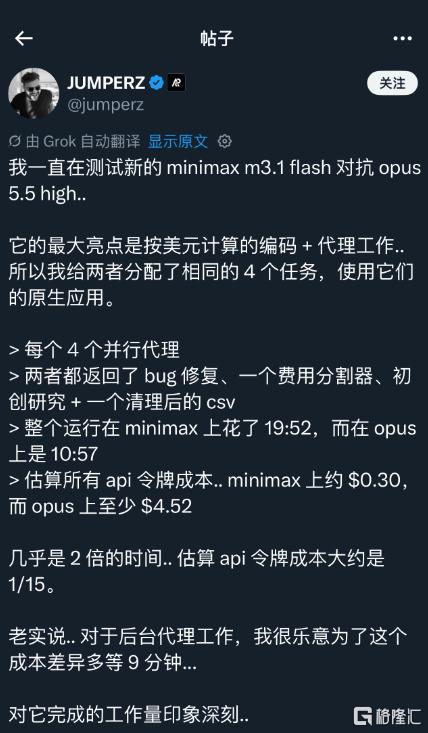Open translation settings gear icon
The width and height of the screenshot is (428, 733).
point(225,141)
